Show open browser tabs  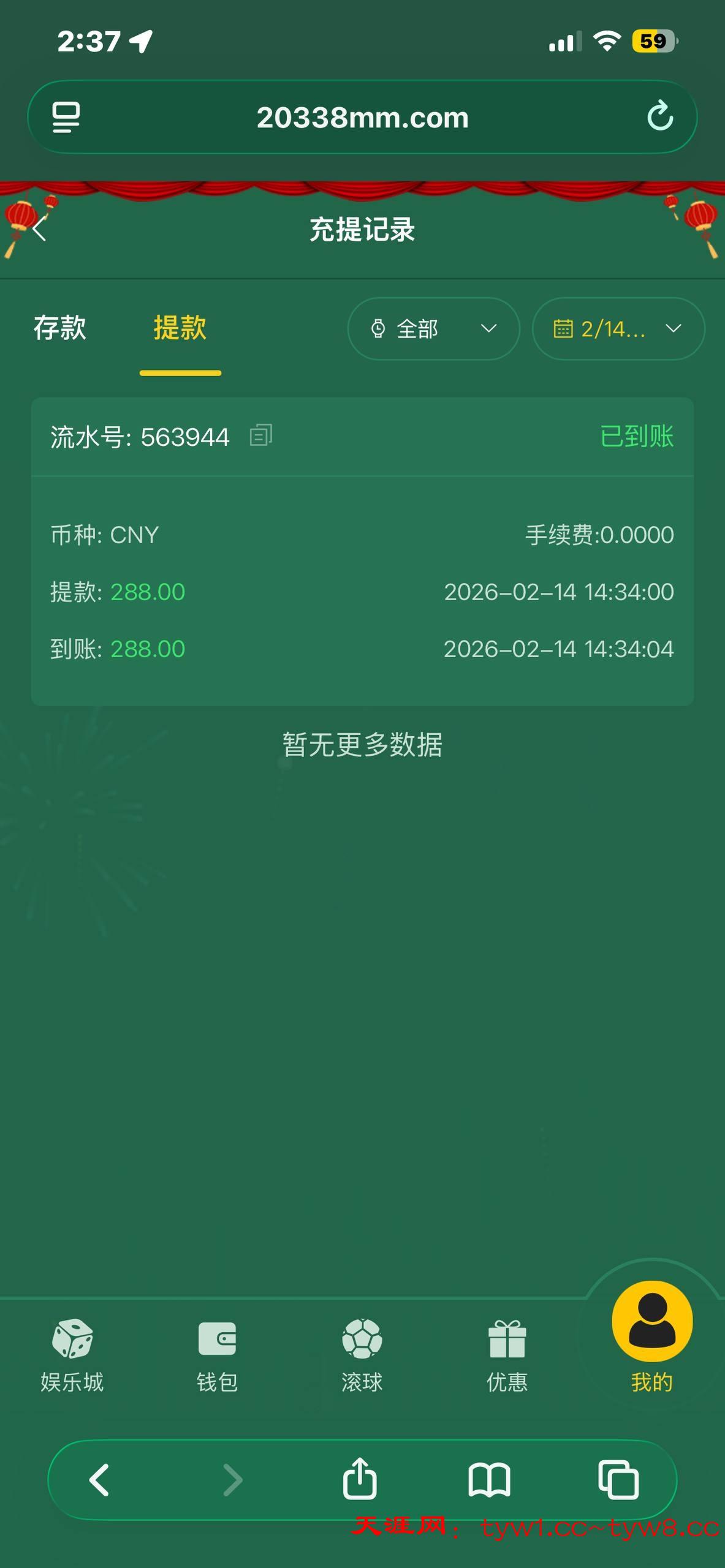click(x=618, y=1479)
